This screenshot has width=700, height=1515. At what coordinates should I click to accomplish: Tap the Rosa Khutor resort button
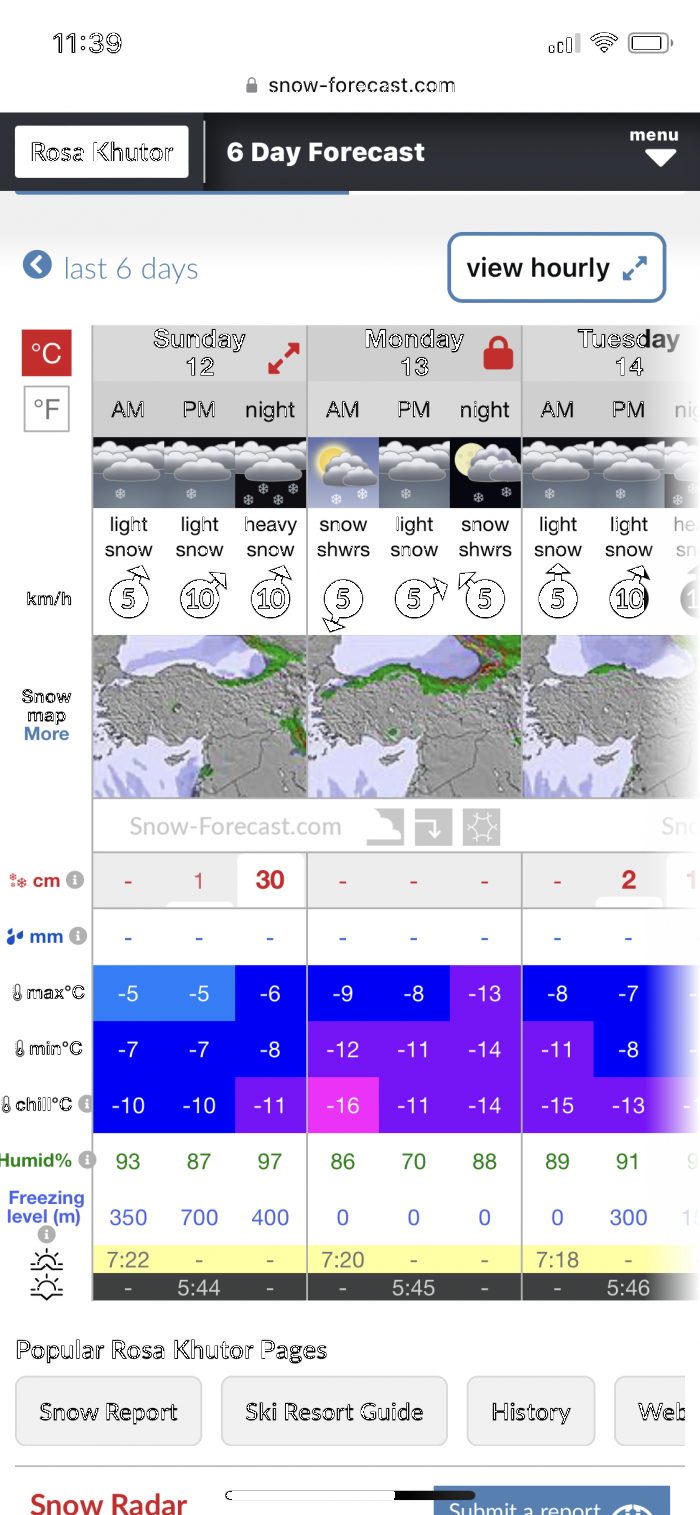[x=102, y=152]
